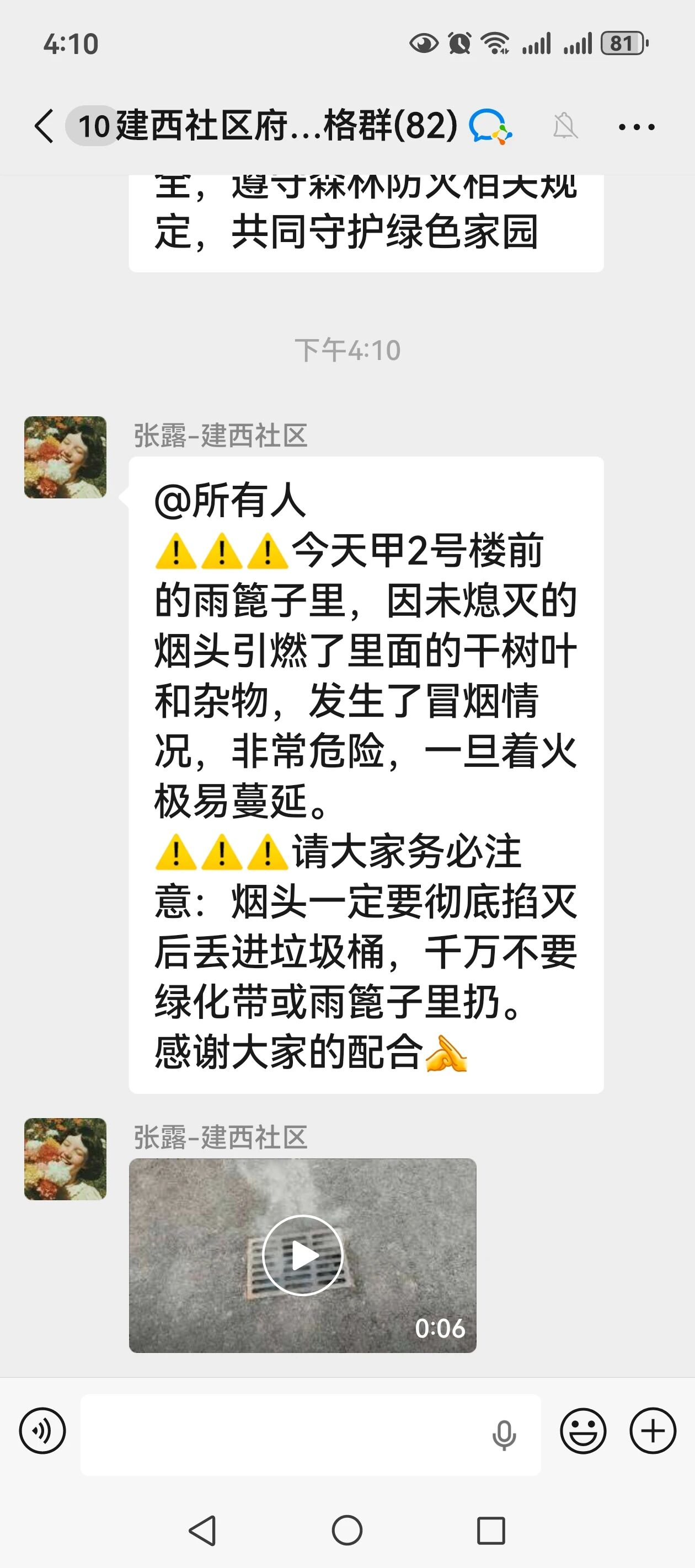695x1568 pixels.
Task: Tap the microphone in the text field
Action: click(504, 1435)
